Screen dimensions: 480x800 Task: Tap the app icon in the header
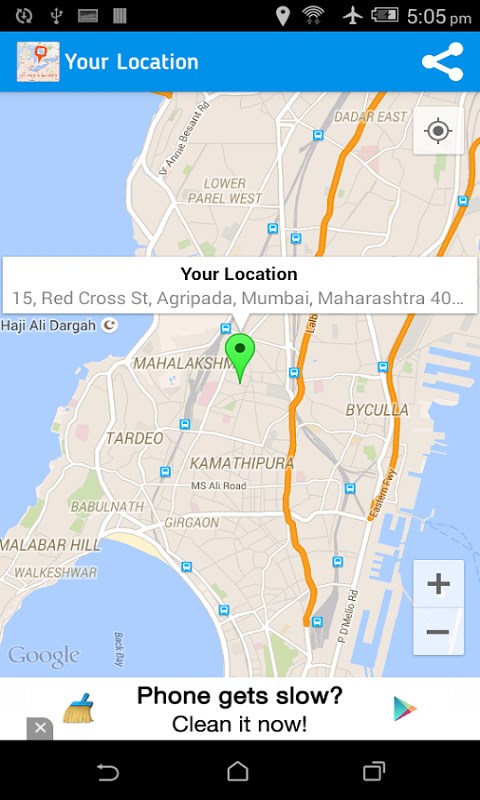38,62
